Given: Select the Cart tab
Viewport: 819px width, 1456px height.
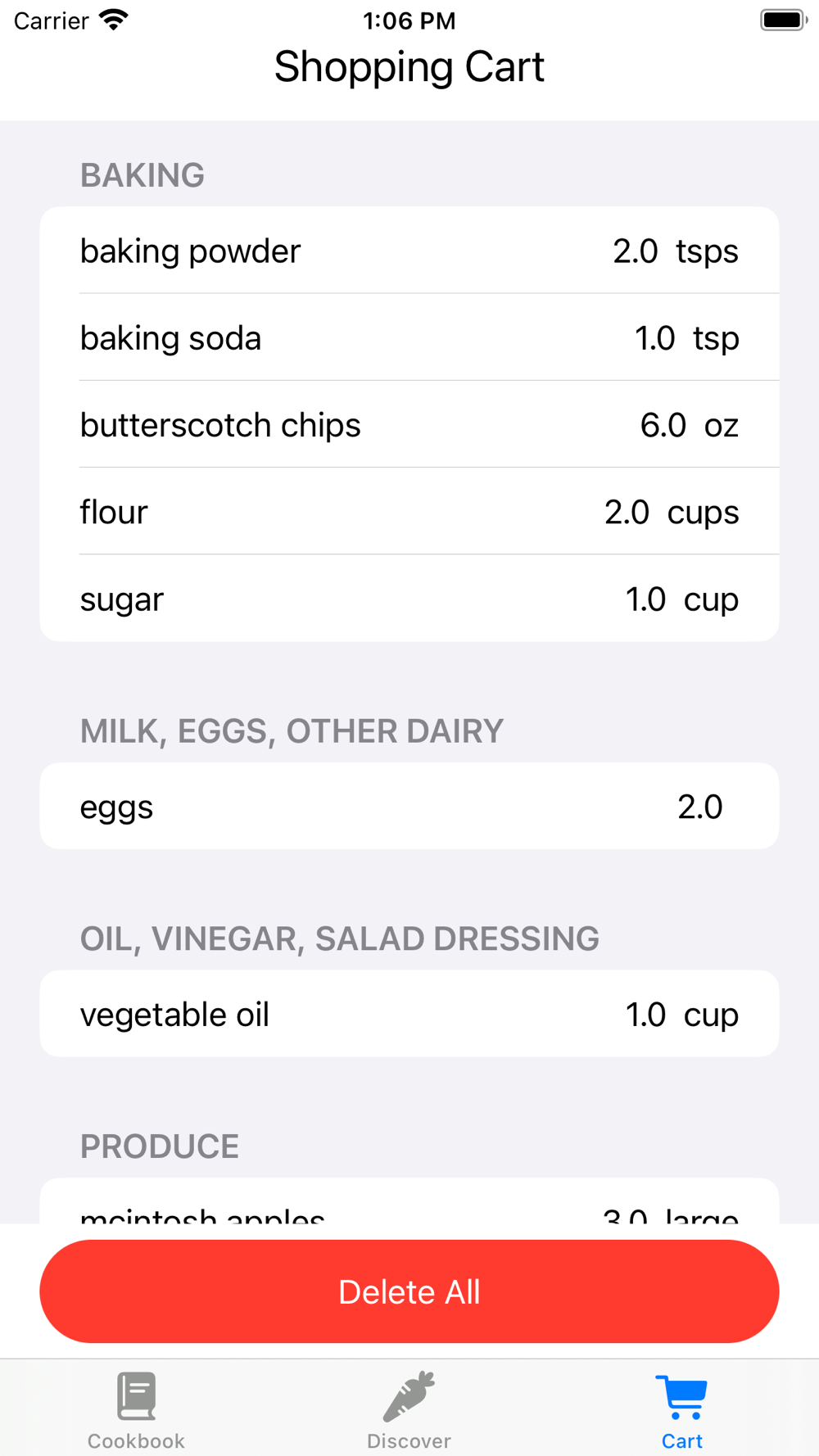Looking at the screenshot, I should tap(681, 1410).
